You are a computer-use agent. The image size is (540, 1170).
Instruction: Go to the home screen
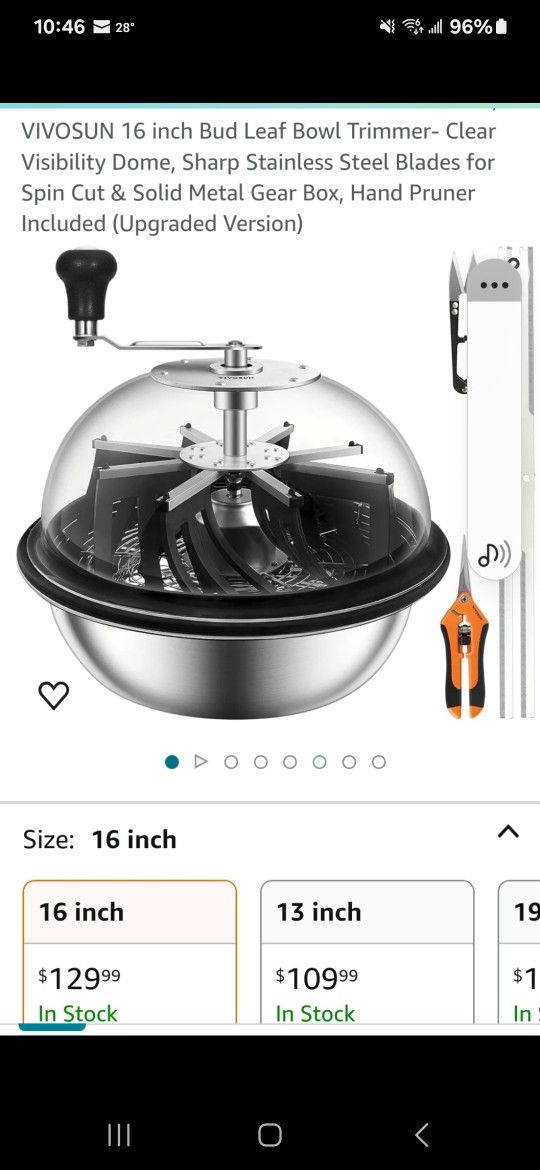tap(269, 1135)
